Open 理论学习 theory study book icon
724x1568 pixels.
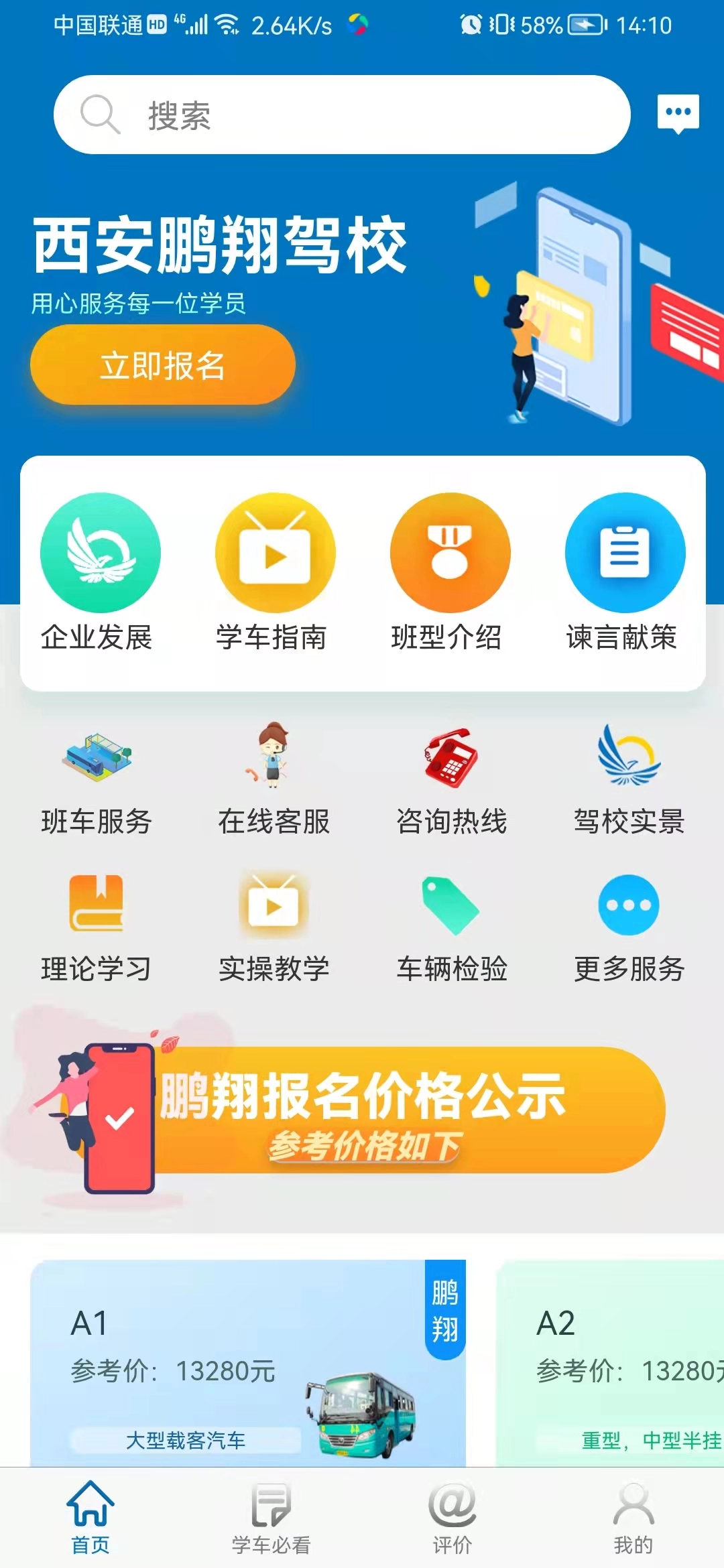coord(97,905)
